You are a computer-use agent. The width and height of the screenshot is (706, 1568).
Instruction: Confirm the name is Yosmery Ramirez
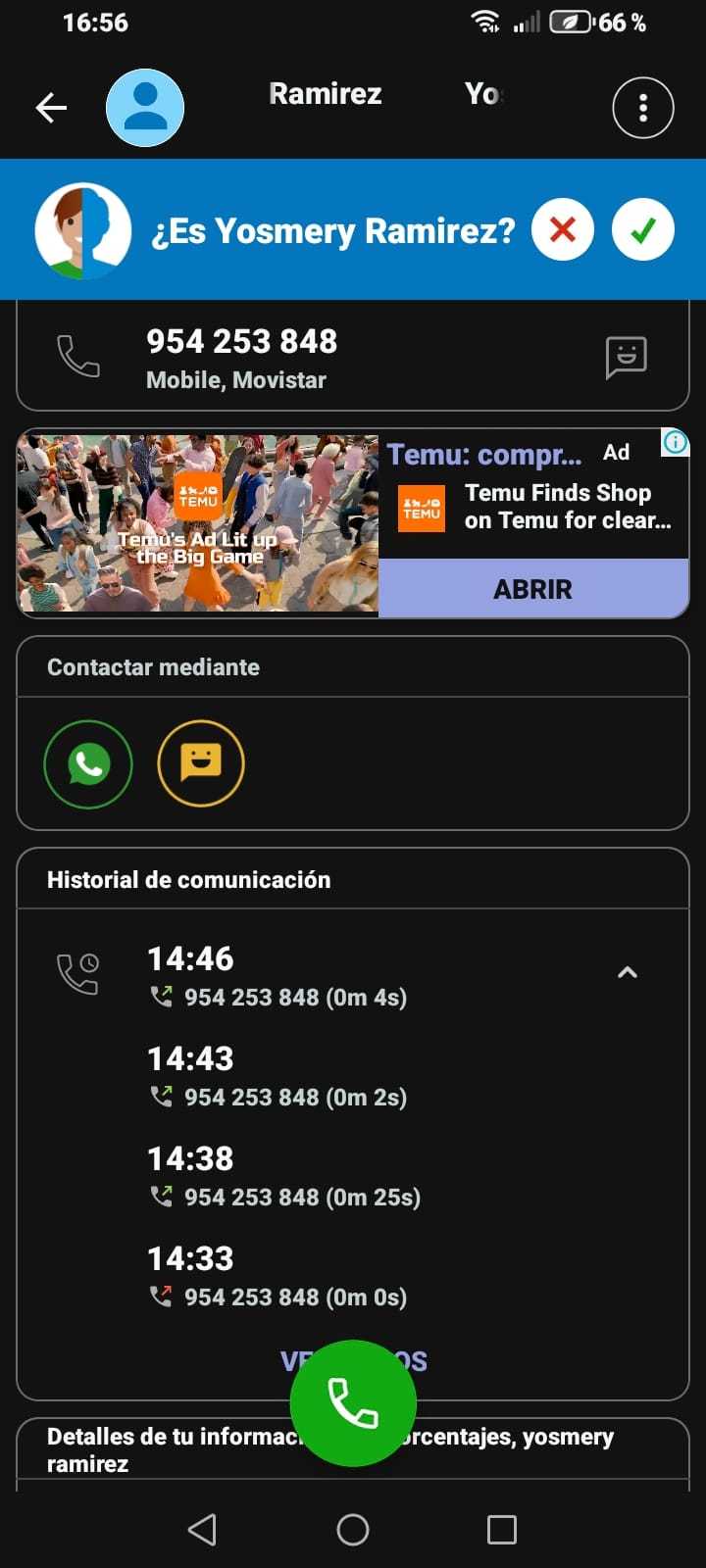click(642, 230)
